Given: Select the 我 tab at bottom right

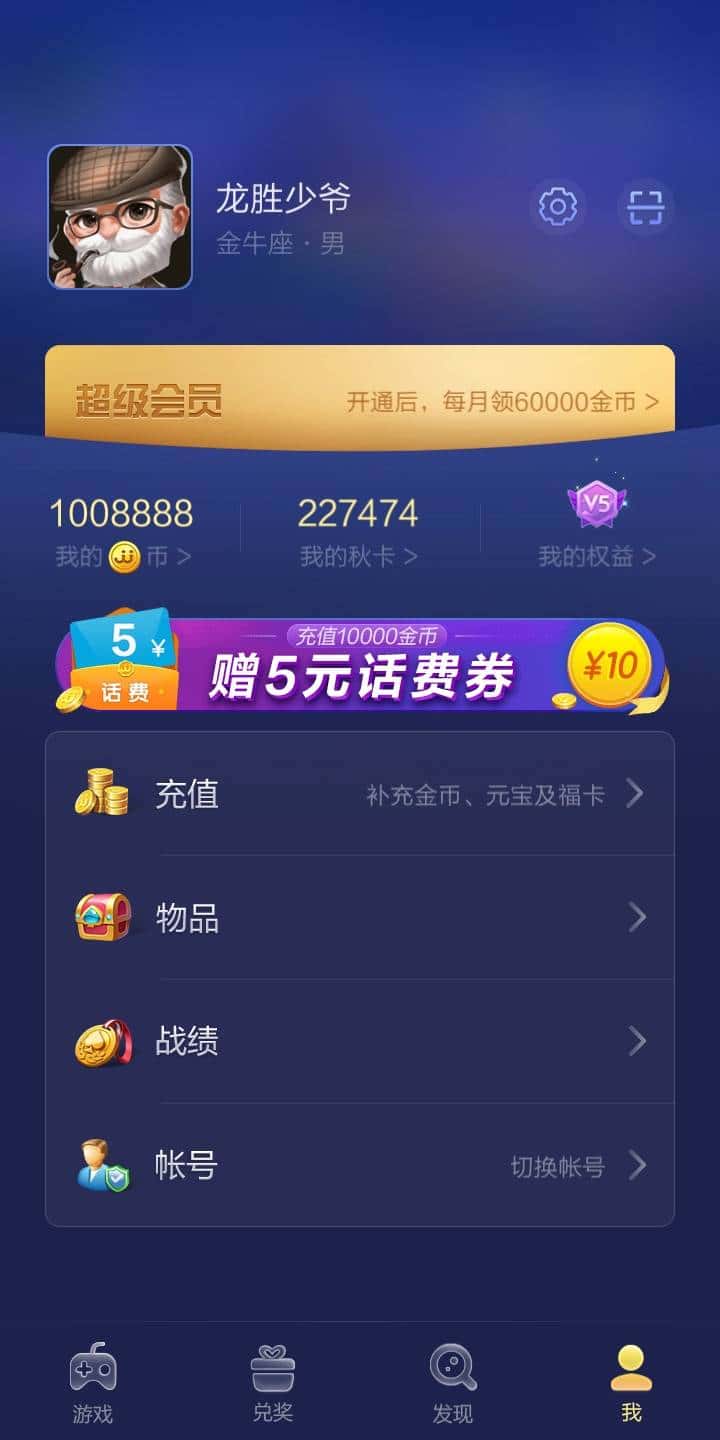Looking at the screenshot, I should click(x=630, y=1378).
